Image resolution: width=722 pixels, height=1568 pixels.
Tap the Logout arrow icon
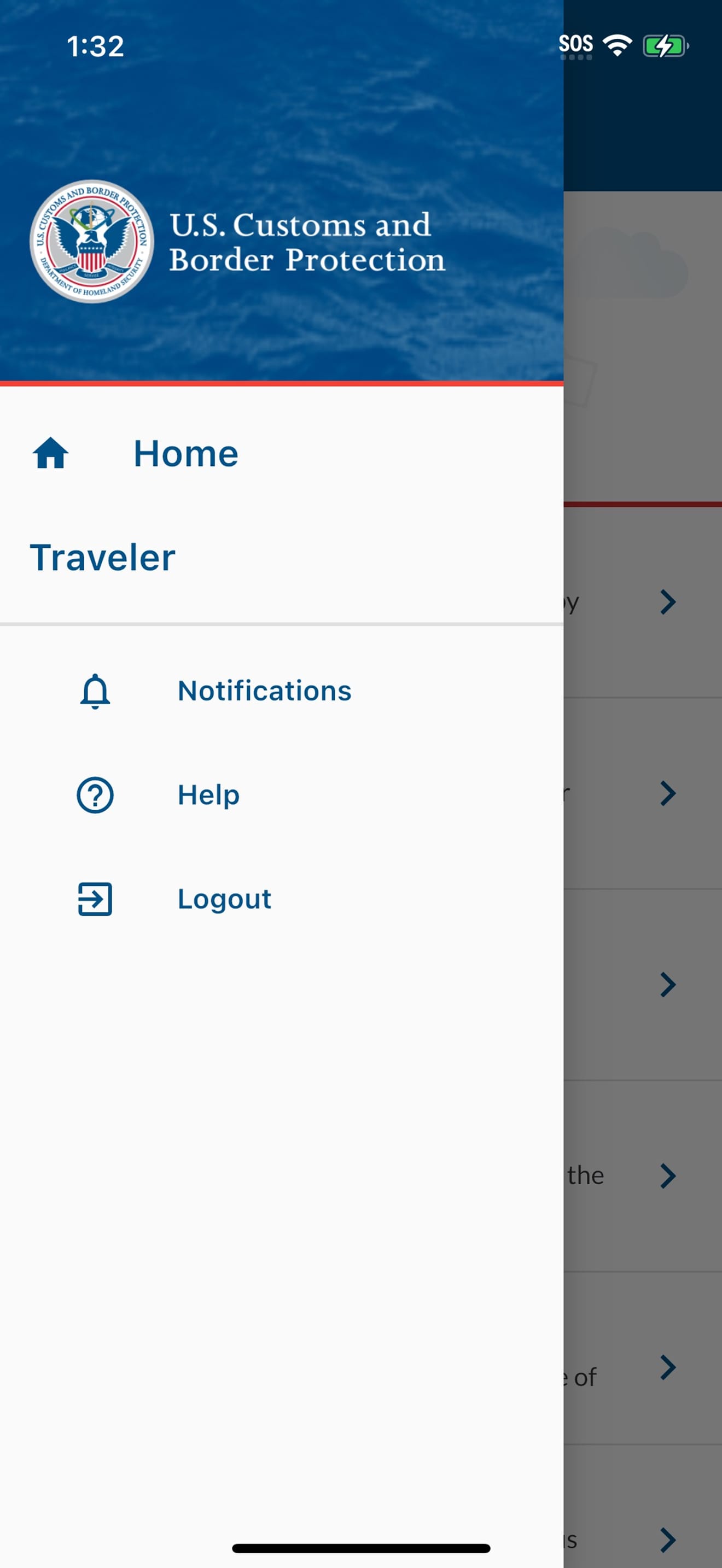coord(95,899)
